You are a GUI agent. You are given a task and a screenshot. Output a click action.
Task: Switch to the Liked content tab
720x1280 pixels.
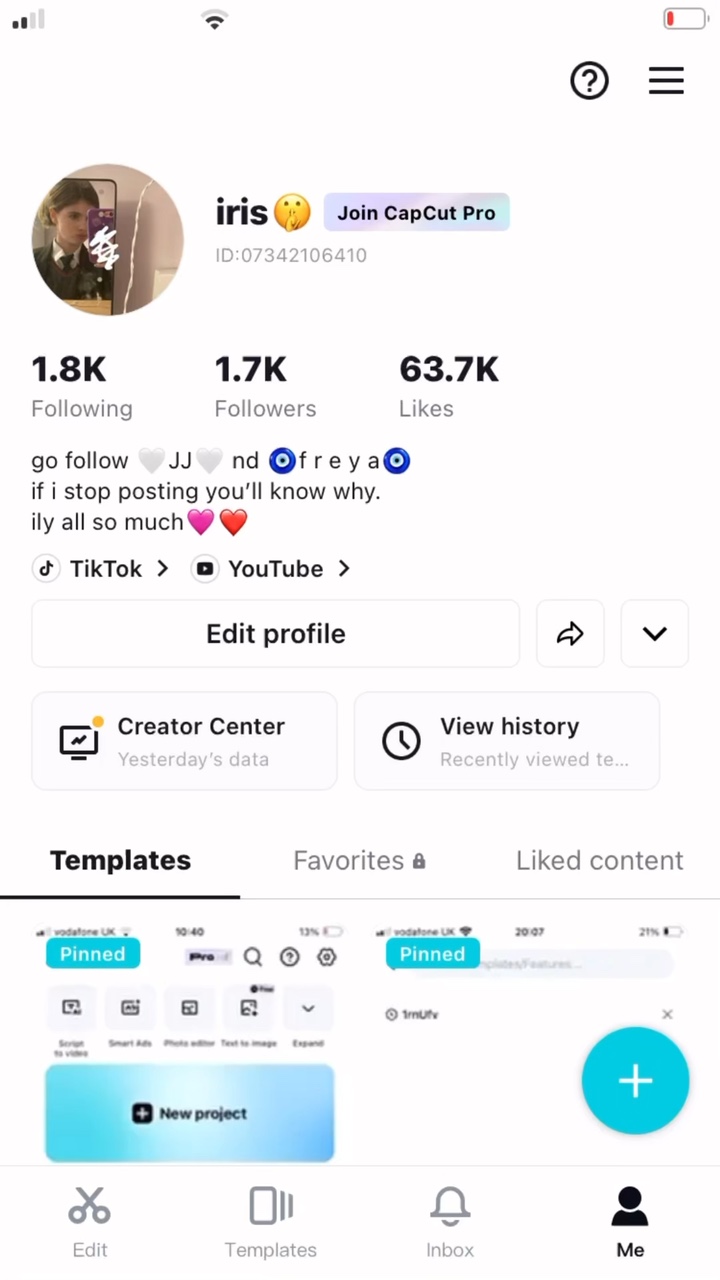tap(600, 860)
